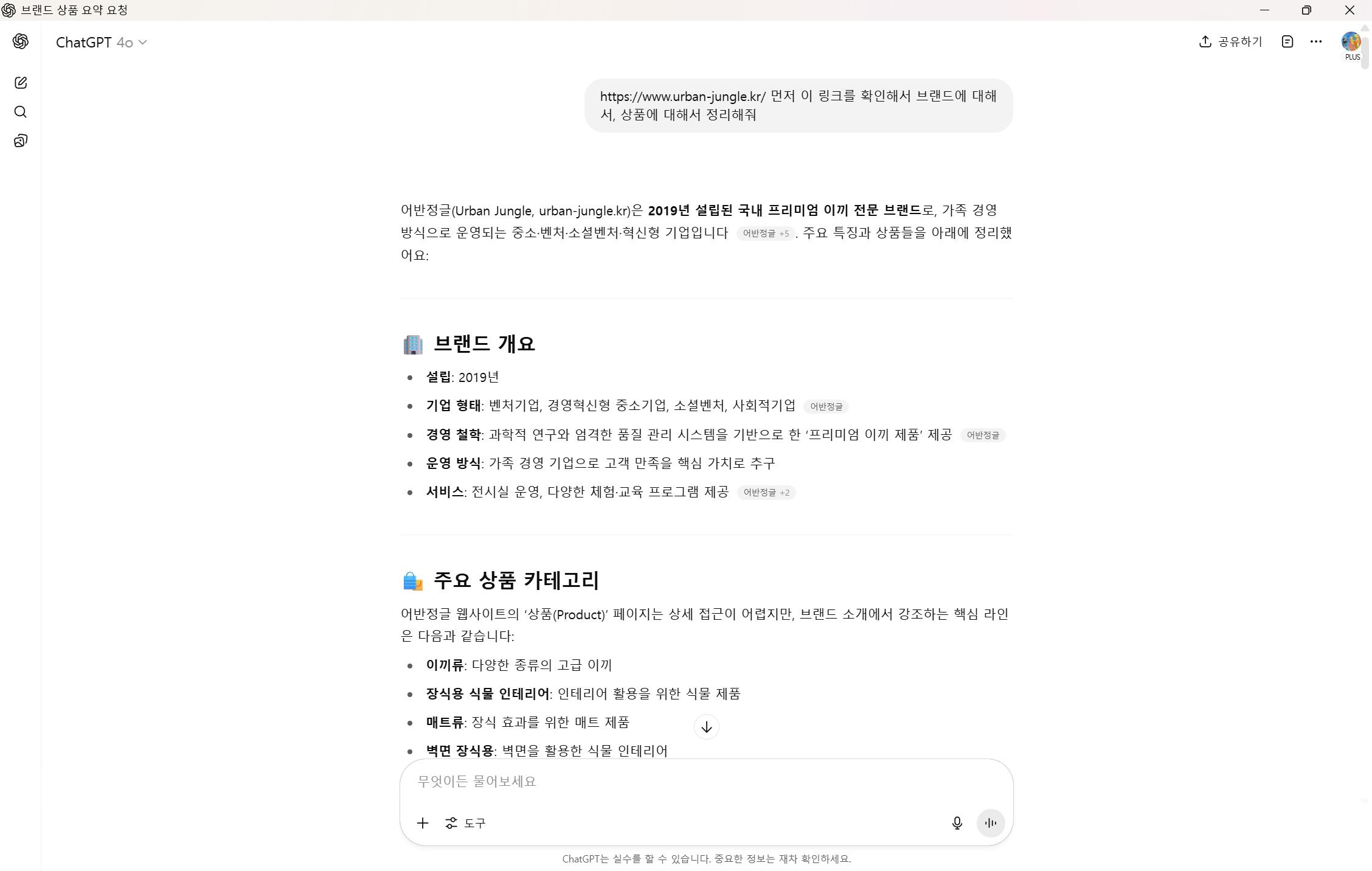
Task: Open chat search from the sidebar
Action: tap(21, 112)
